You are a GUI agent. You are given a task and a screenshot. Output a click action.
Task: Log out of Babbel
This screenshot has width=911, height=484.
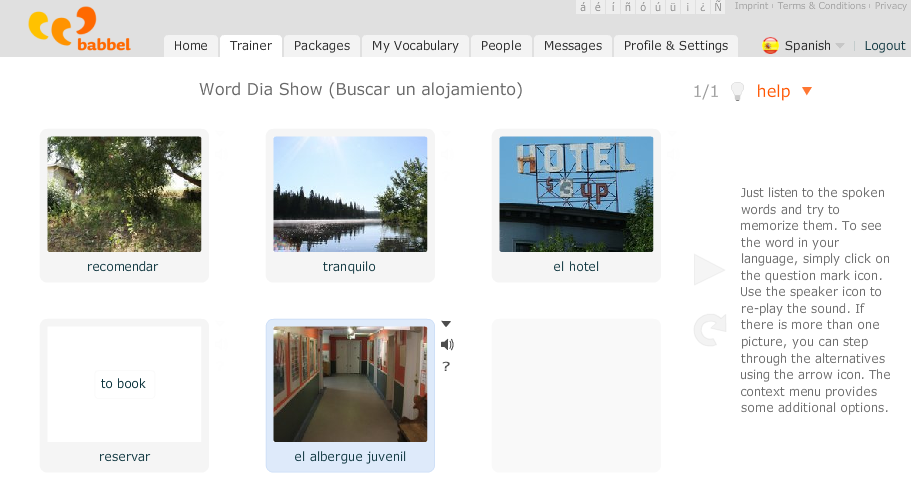click(x=884, y=46)
